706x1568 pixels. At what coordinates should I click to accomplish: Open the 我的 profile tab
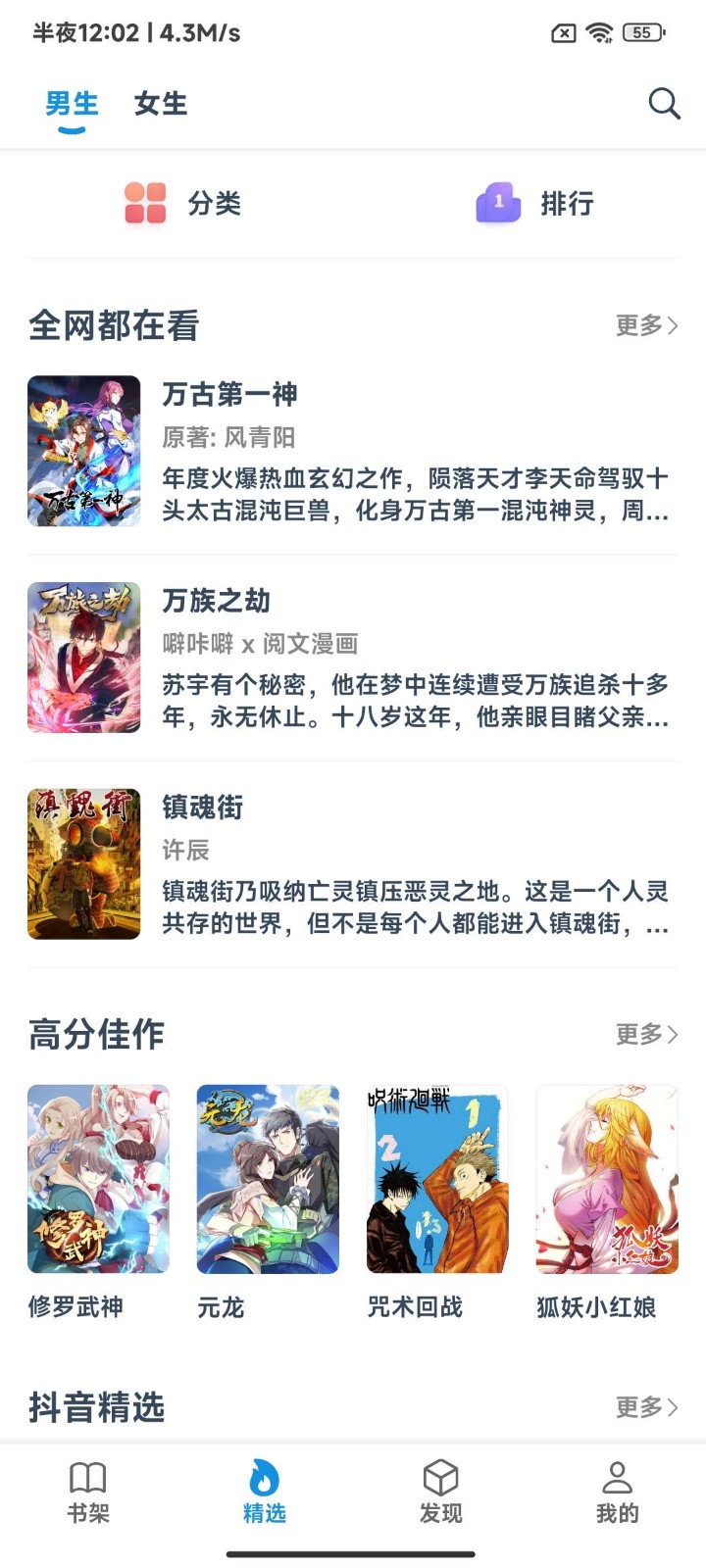(x=618, y=1492)
